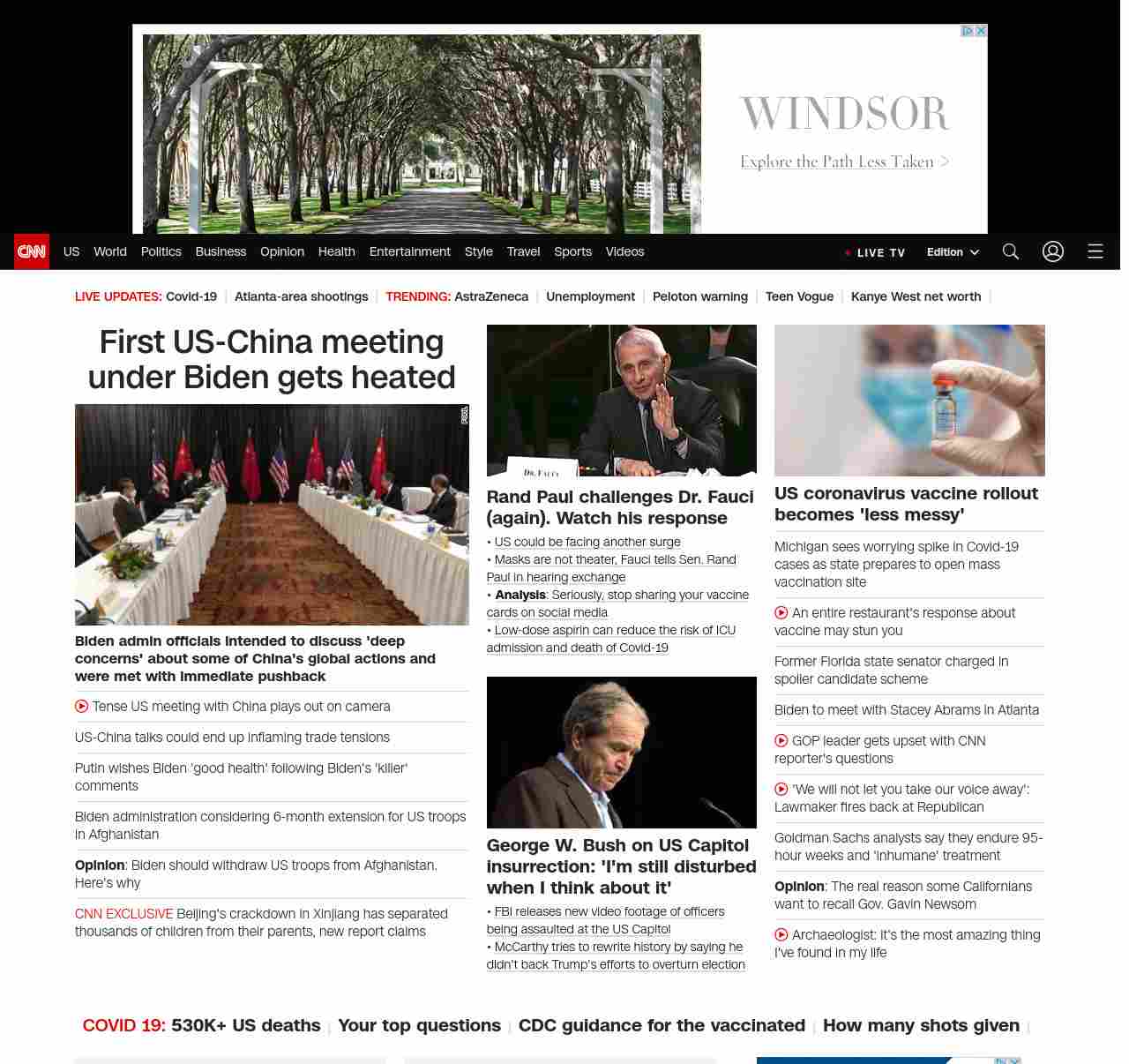Expand the Edition dropdown
The image size is (1129, 1064).
[x=953, y=252]
